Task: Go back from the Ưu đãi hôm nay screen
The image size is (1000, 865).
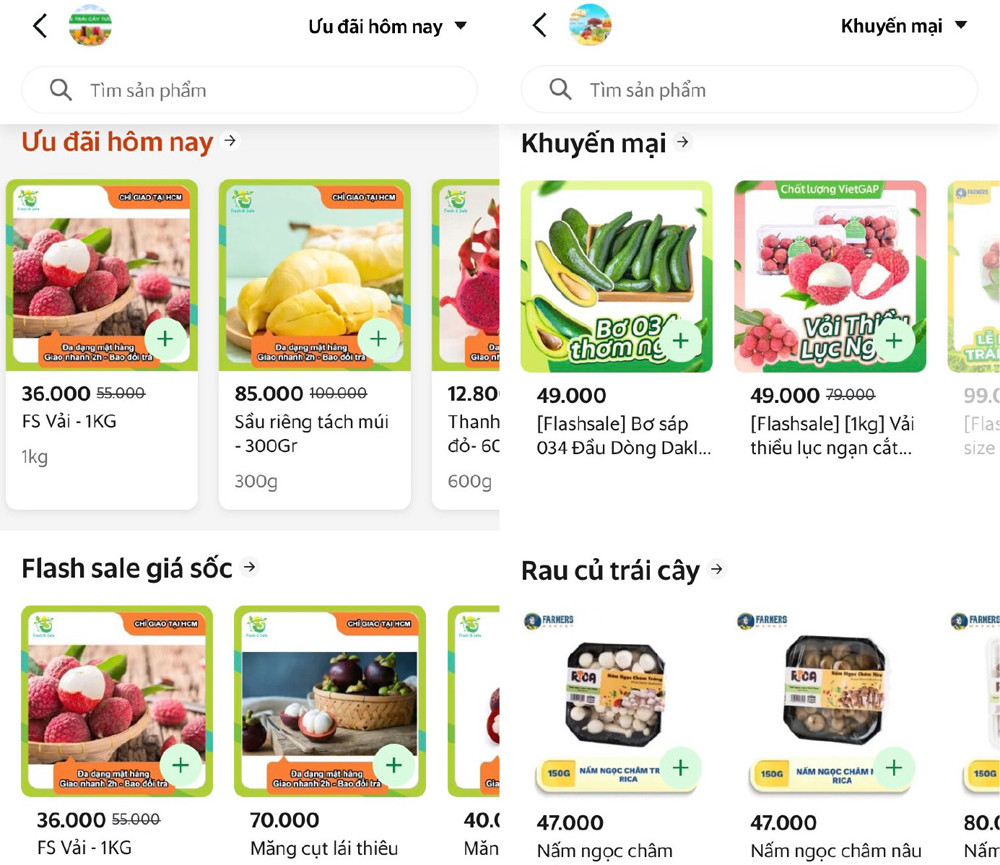Action: click(x=40, y=26)
